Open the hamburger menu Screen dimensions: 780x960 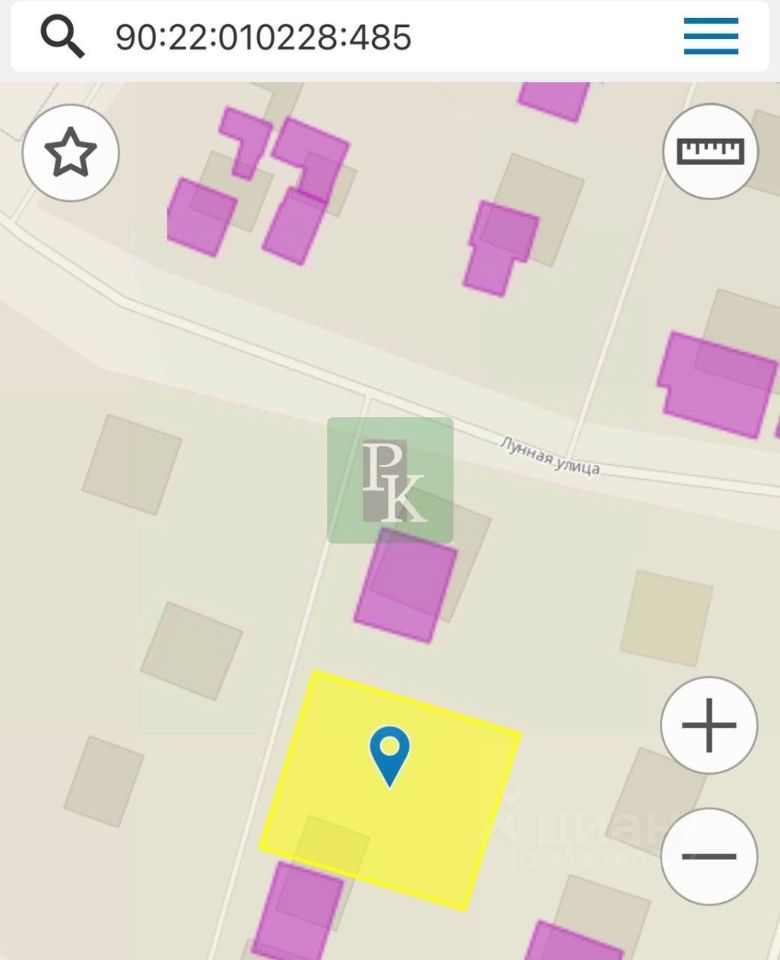tap(711, 37)
